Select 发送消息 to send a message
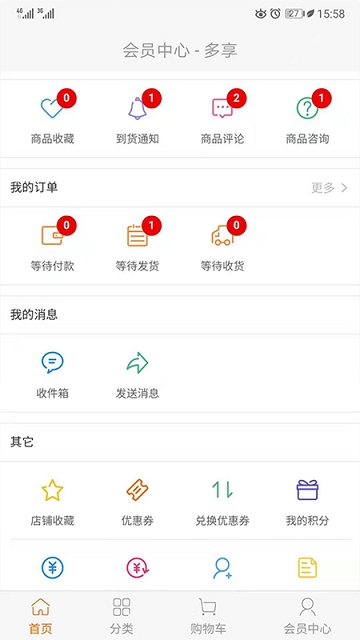 pyautogui.click(x=138, y=375)
